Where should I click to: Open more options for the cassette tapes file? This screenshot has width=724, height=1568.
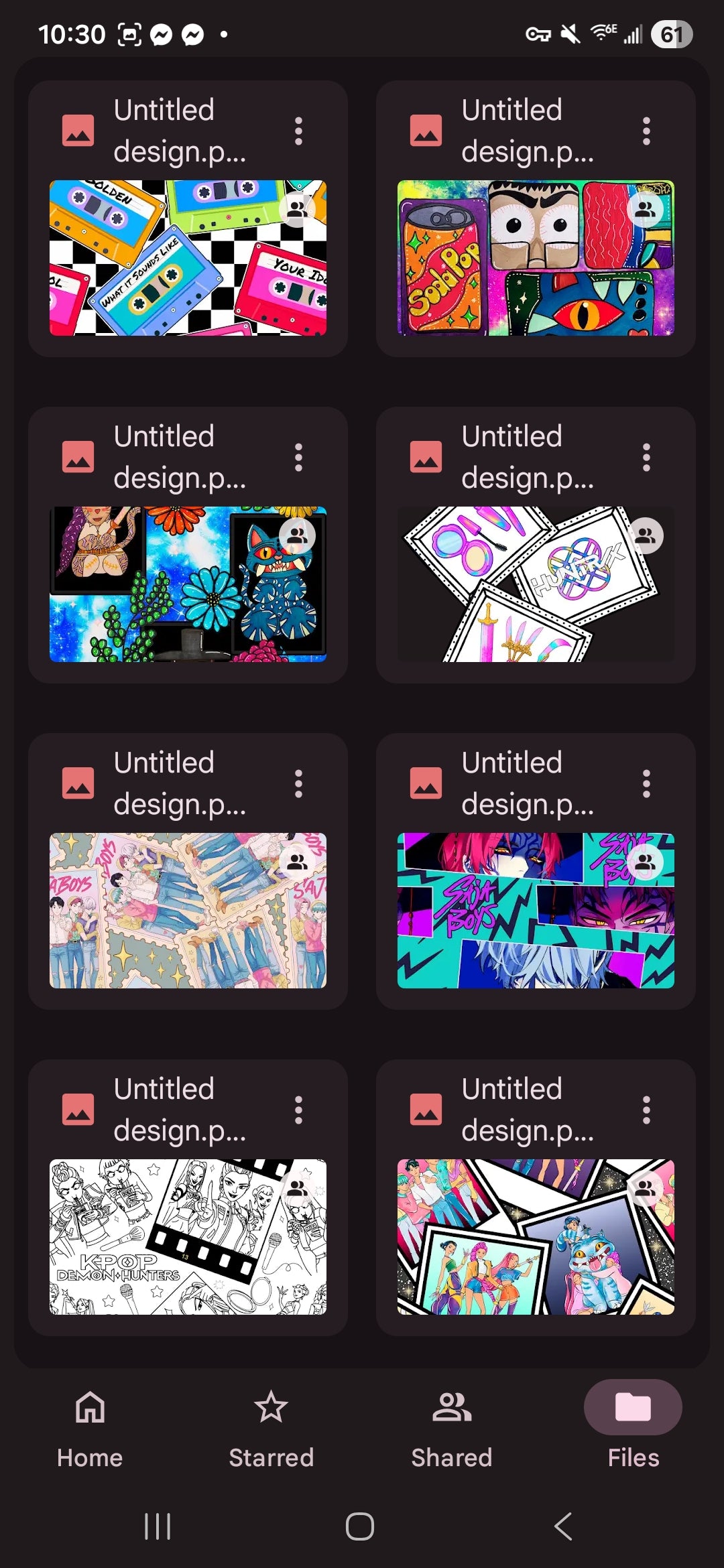click(x=298, y=131)
